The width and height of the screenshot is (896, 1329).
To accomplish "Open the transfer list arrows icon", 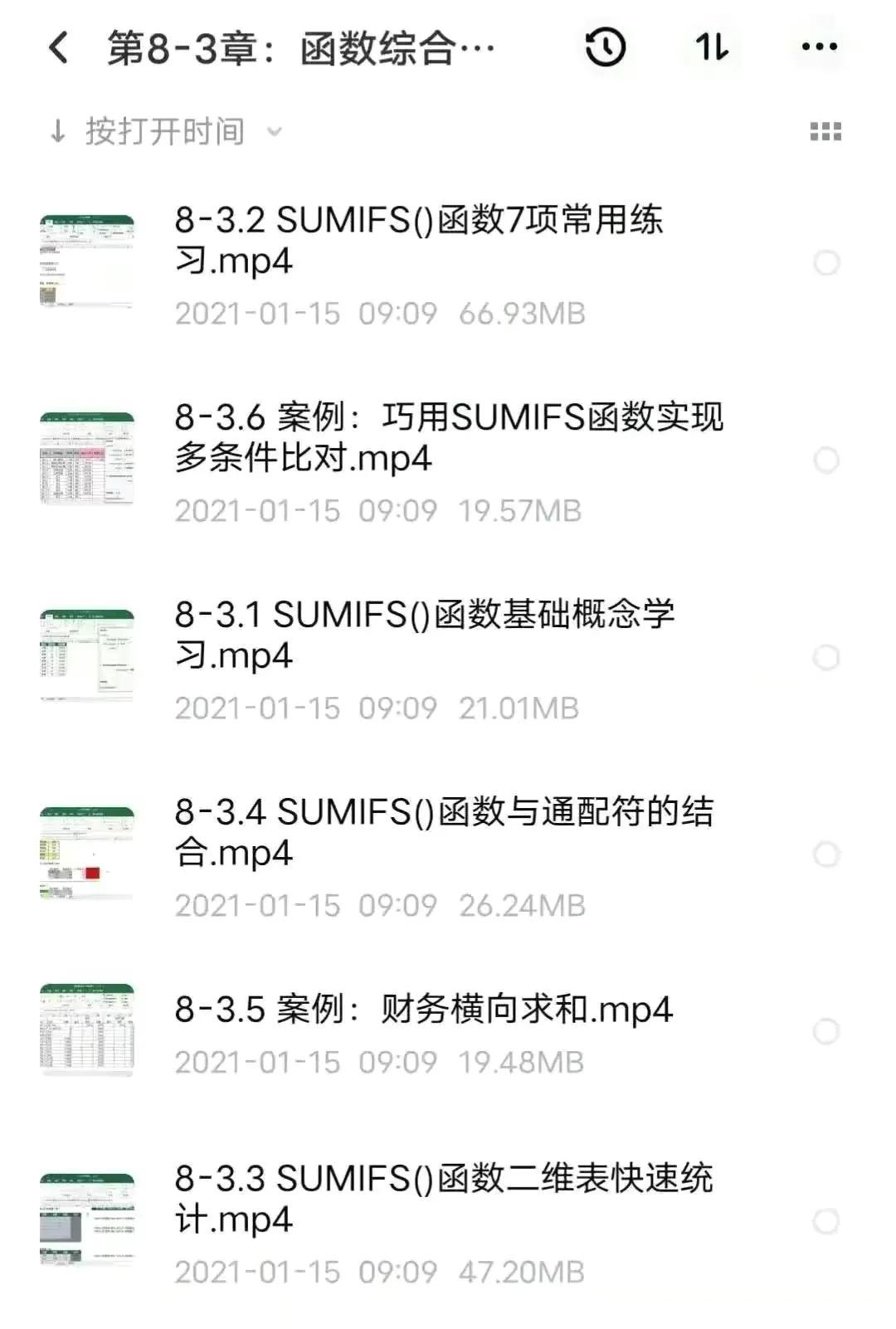I will click(712, 47).
